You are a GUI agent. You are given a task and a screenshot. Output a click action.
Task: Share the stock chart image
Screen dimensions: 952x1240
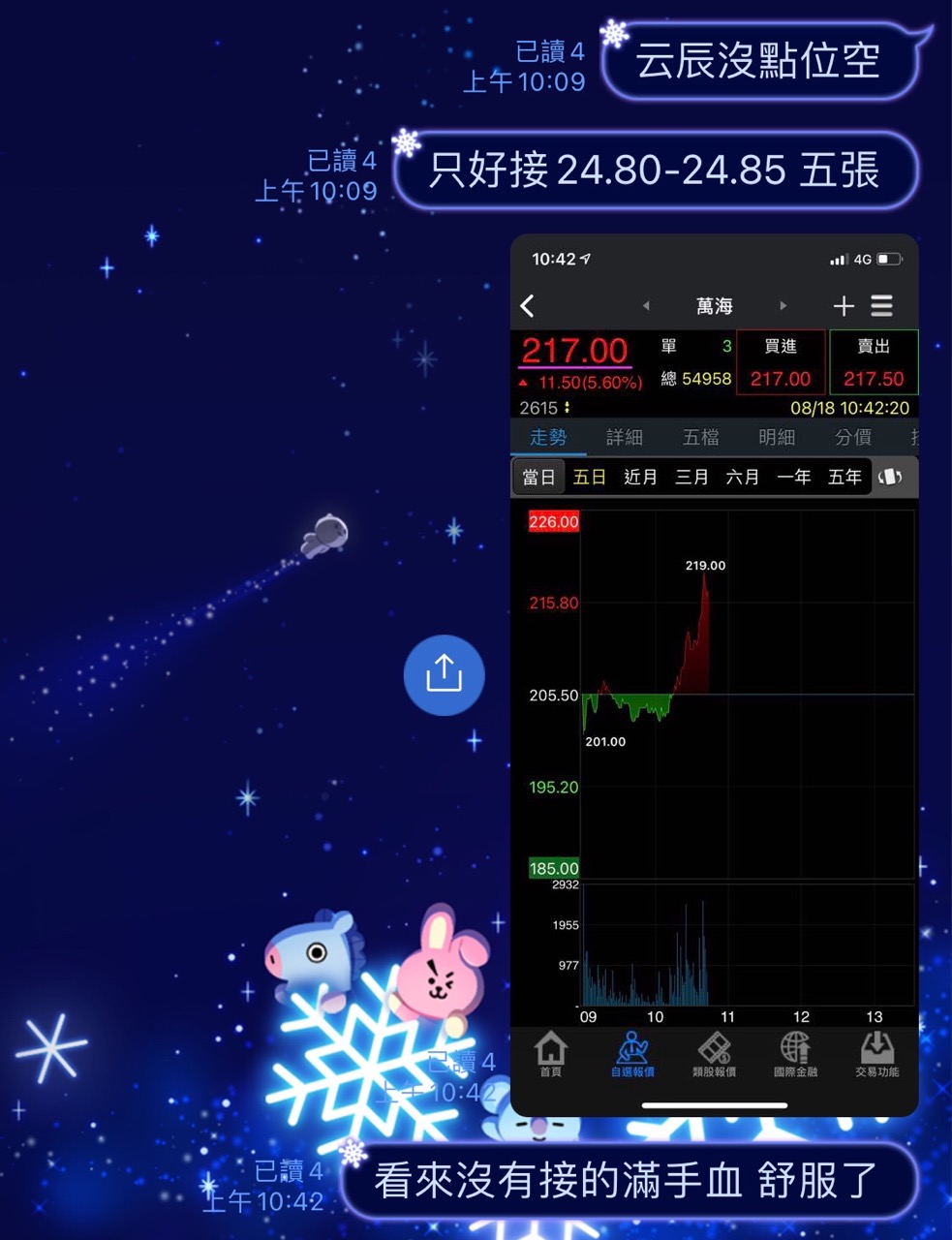444,675
